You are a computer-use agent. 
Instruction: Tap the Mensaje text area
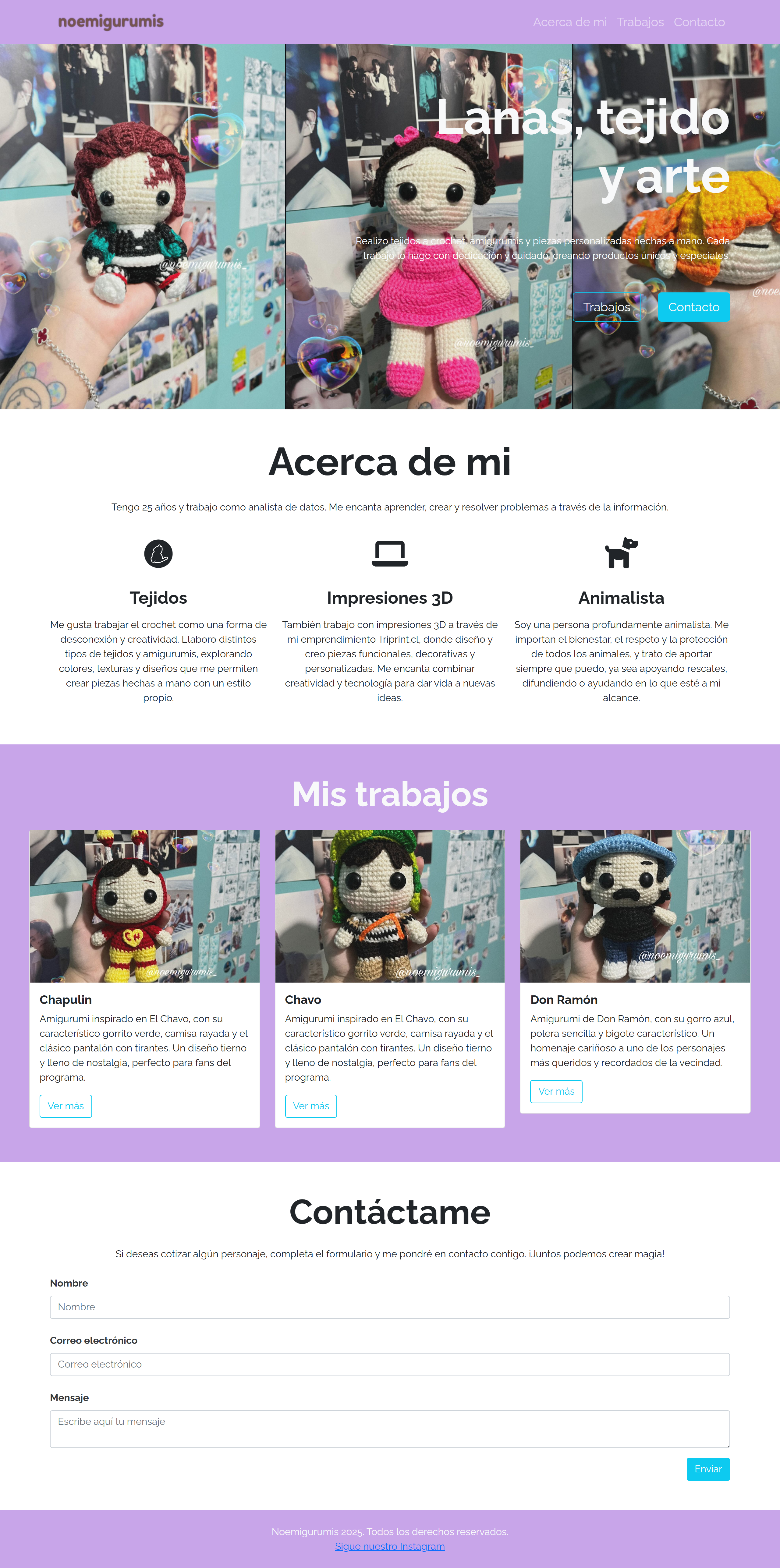(x=390, y=1429)
